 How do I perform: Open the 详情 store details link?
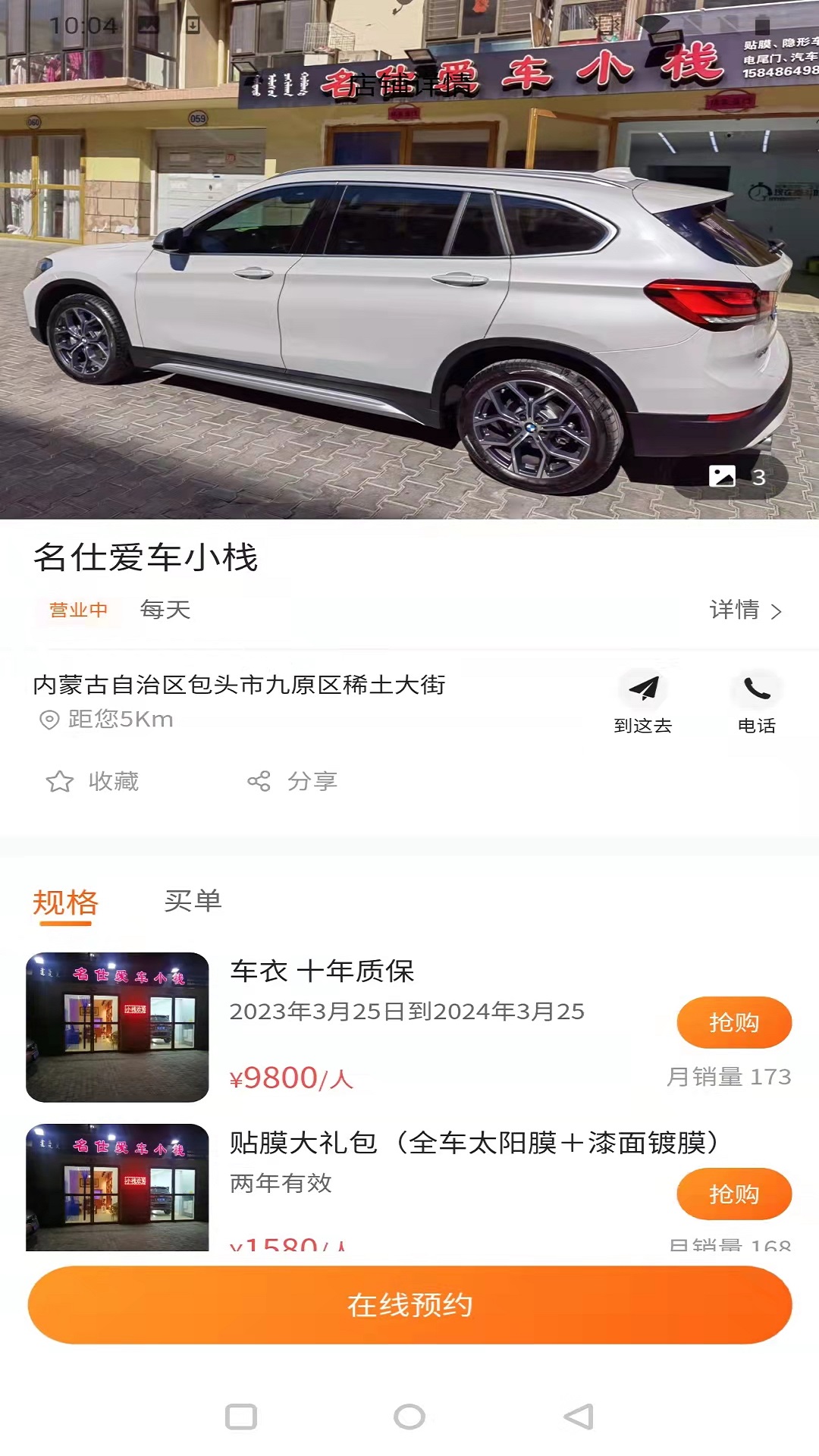point(745,610)
